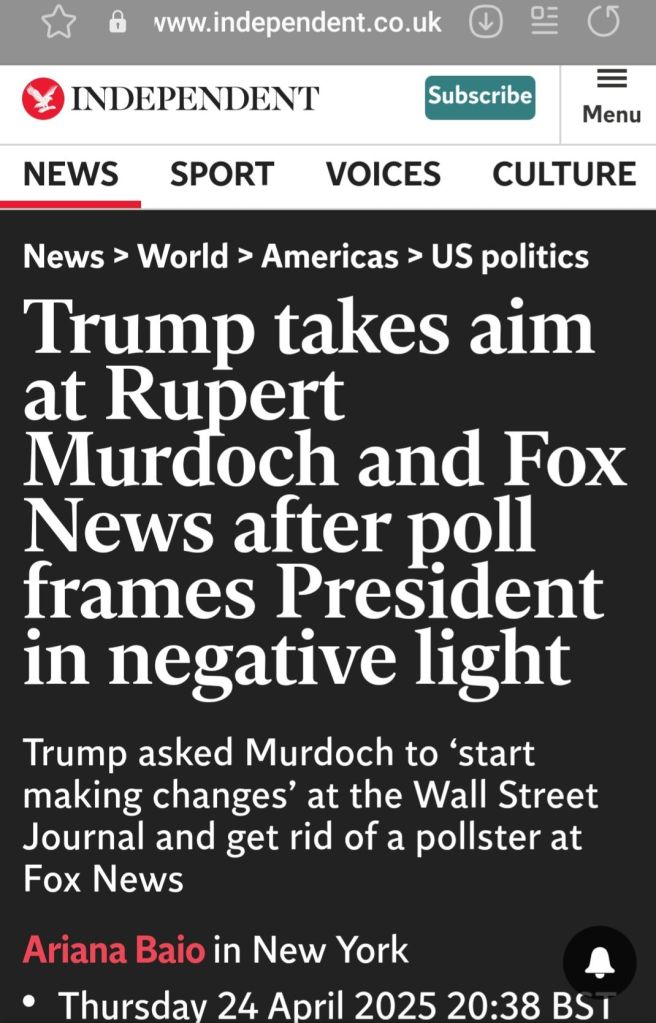Select the Americas breadcrumb
This screenshot has height=1023, width=656.
(x=329, y=256)
